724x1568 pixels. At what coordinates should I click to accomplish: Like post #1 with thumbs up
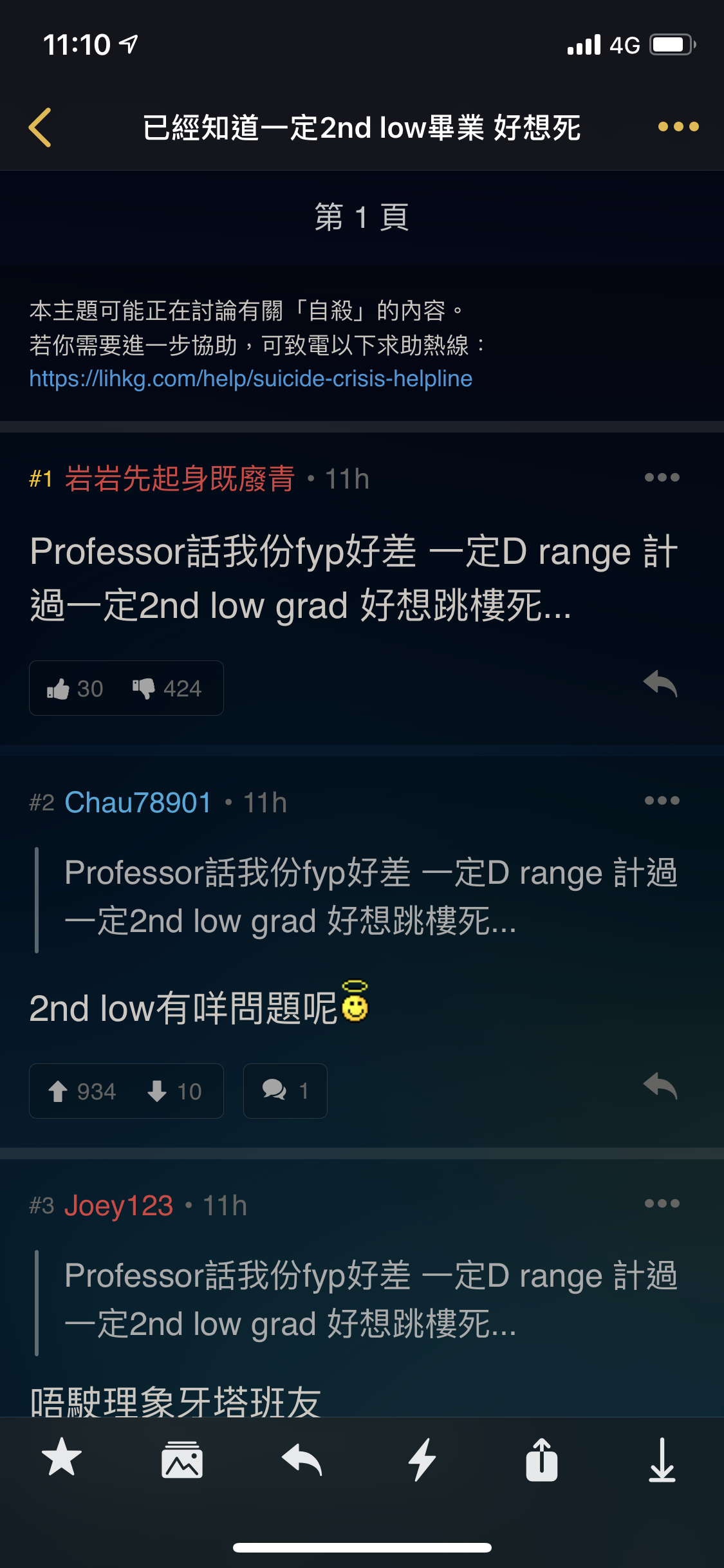pyautogui.click(x=75, y=689)
